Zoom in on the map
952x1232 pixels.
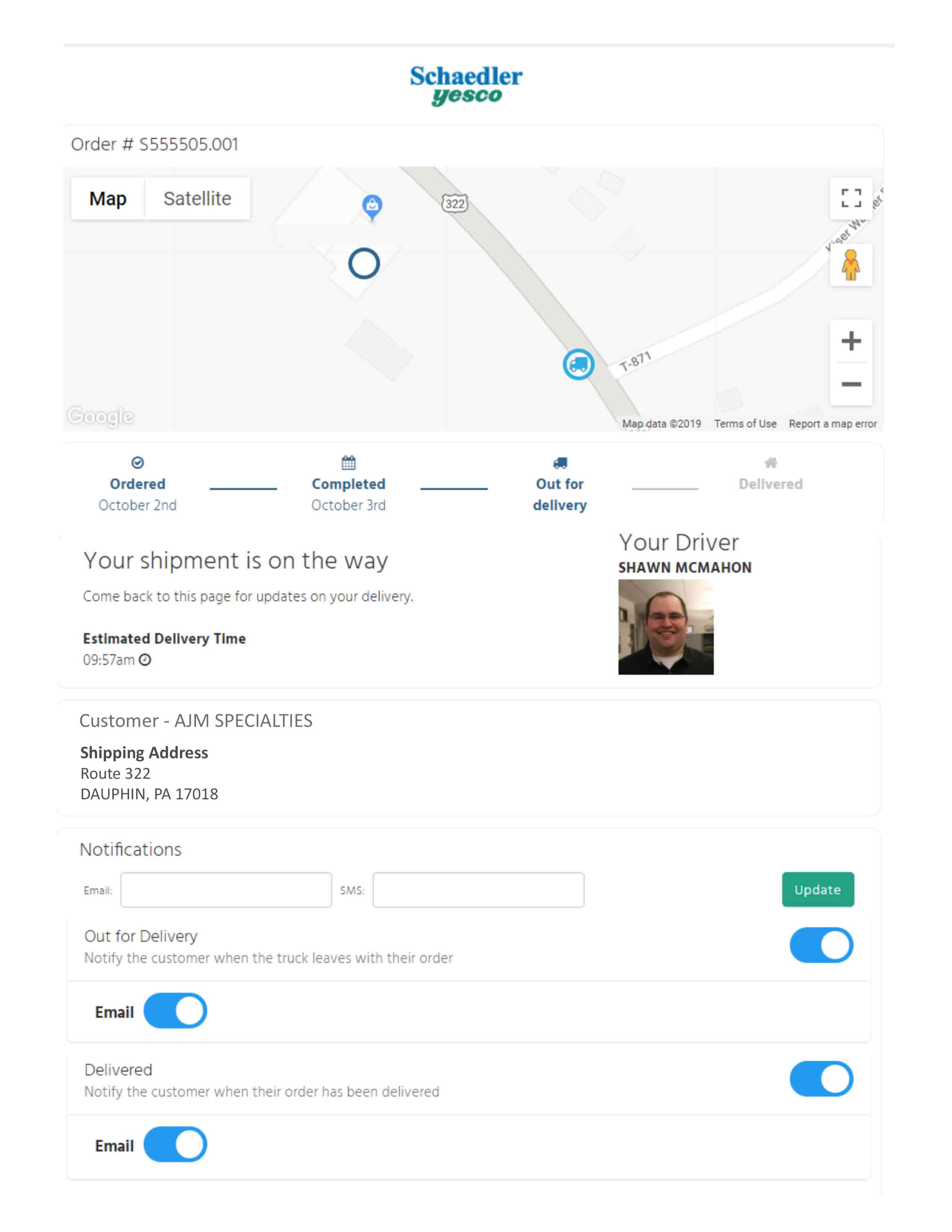(850, 341)
